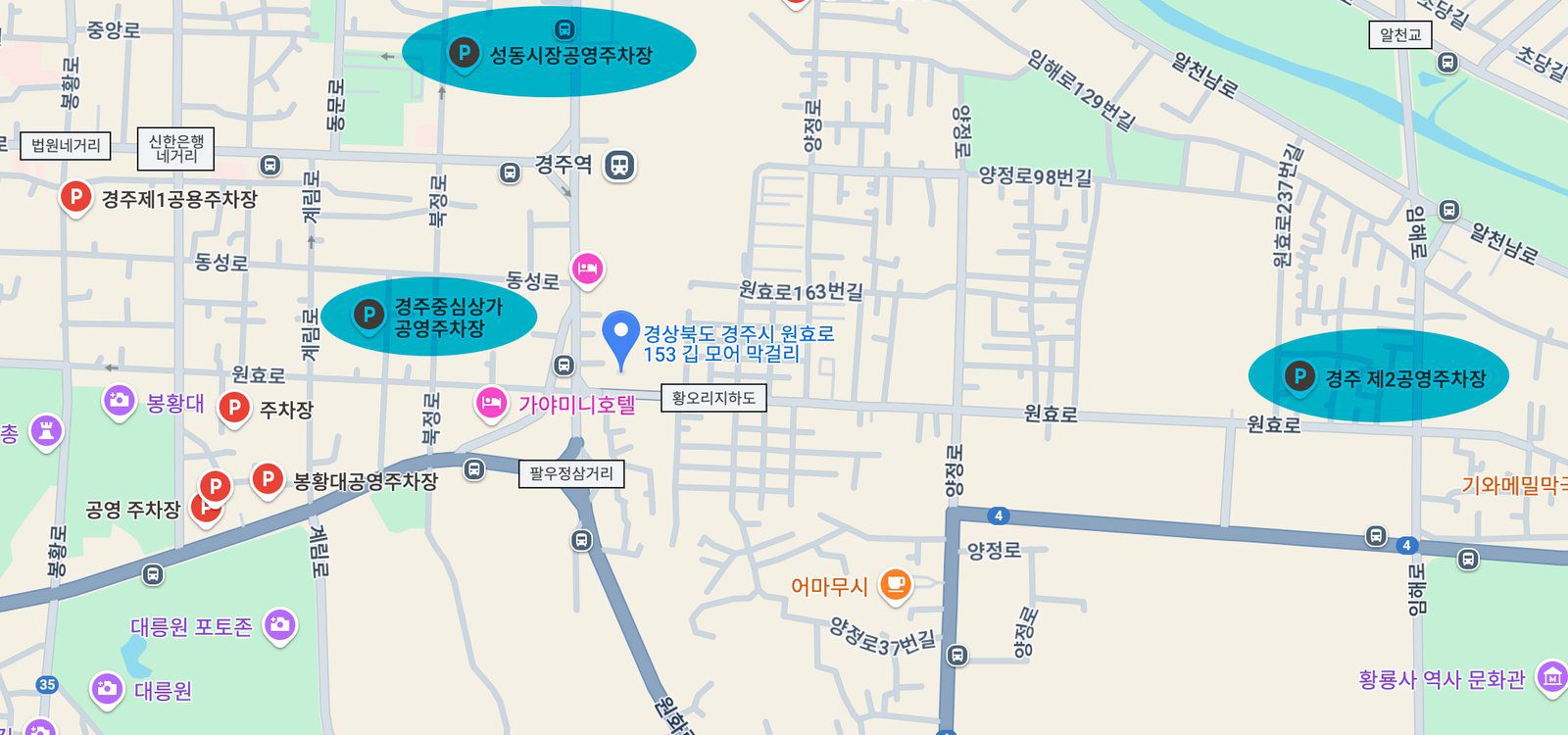
Task: Open the 대릉원 포토존 photo spot marker
Action: 279,625
